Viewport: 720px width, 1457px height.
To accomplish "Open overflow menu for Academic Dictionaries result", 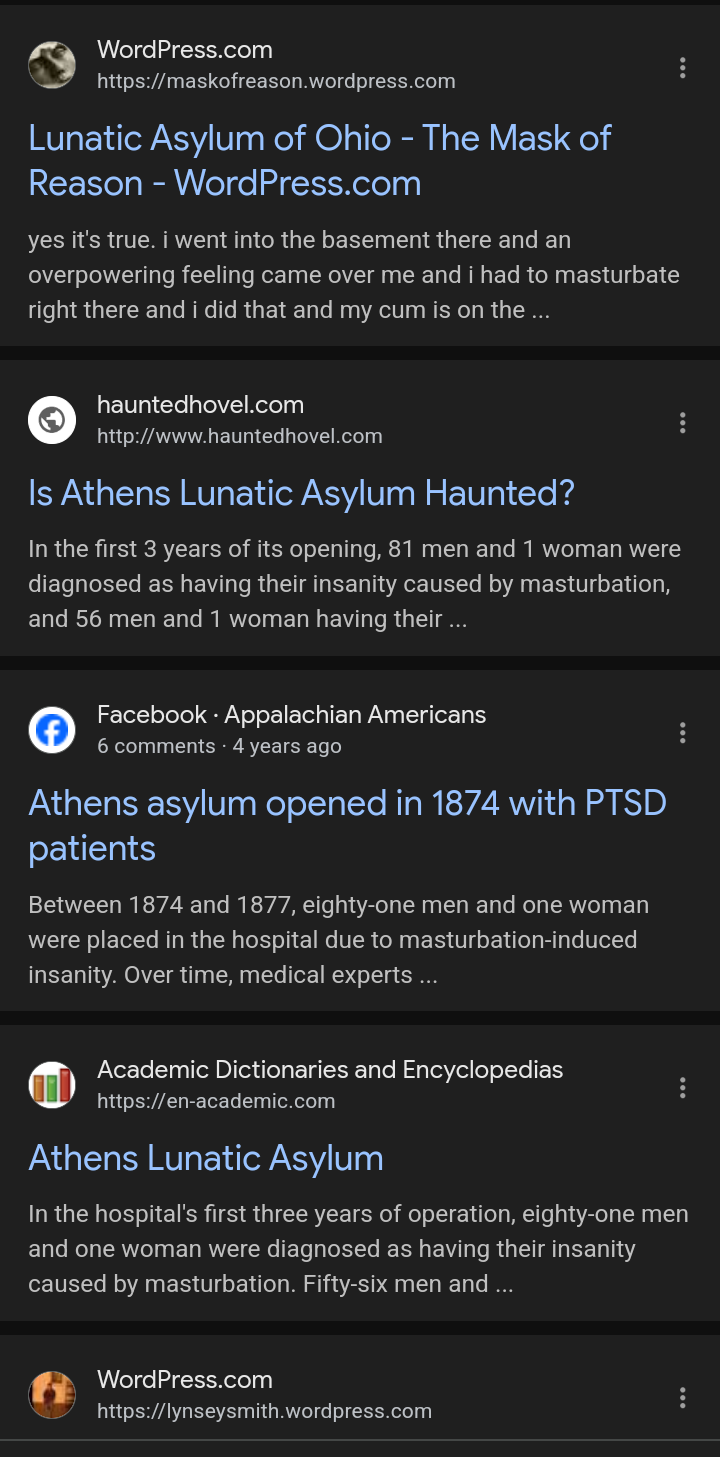I will coord(682,1088).
